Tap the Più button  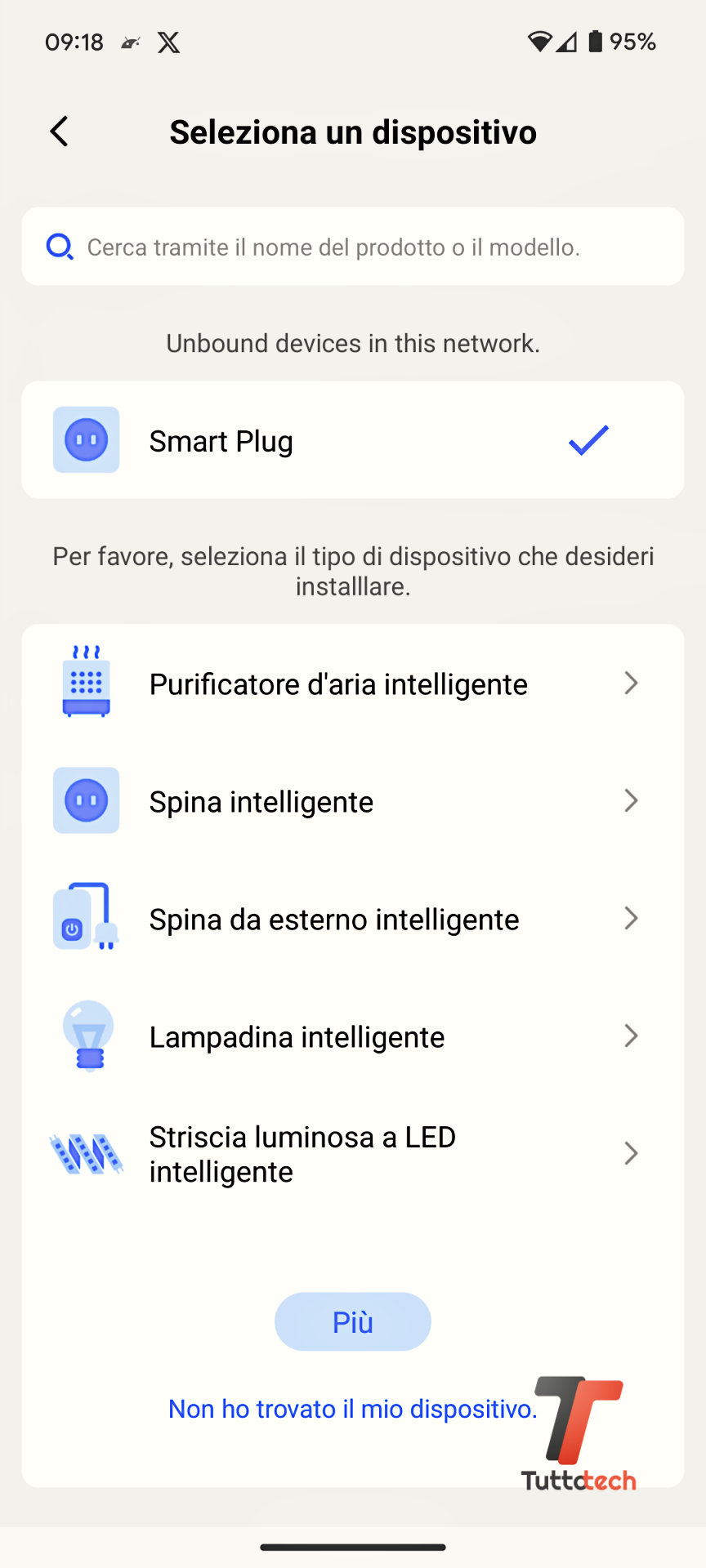click(353, 1321)
